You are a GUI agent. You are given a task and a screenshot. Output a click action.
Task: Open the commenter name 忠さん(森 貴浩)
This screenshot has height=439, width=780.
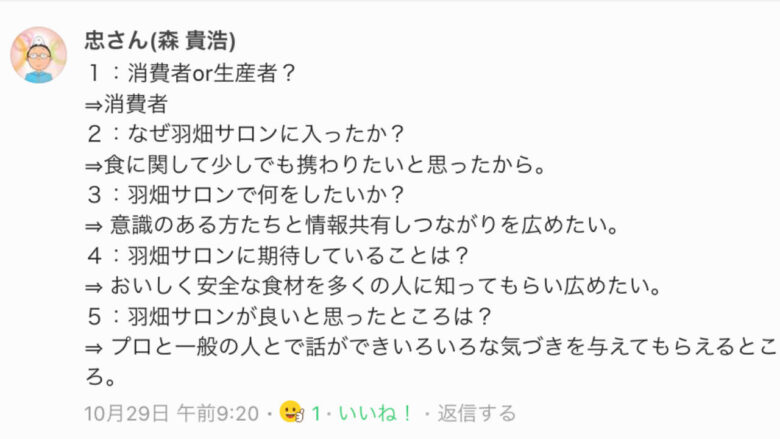[160, 40]
